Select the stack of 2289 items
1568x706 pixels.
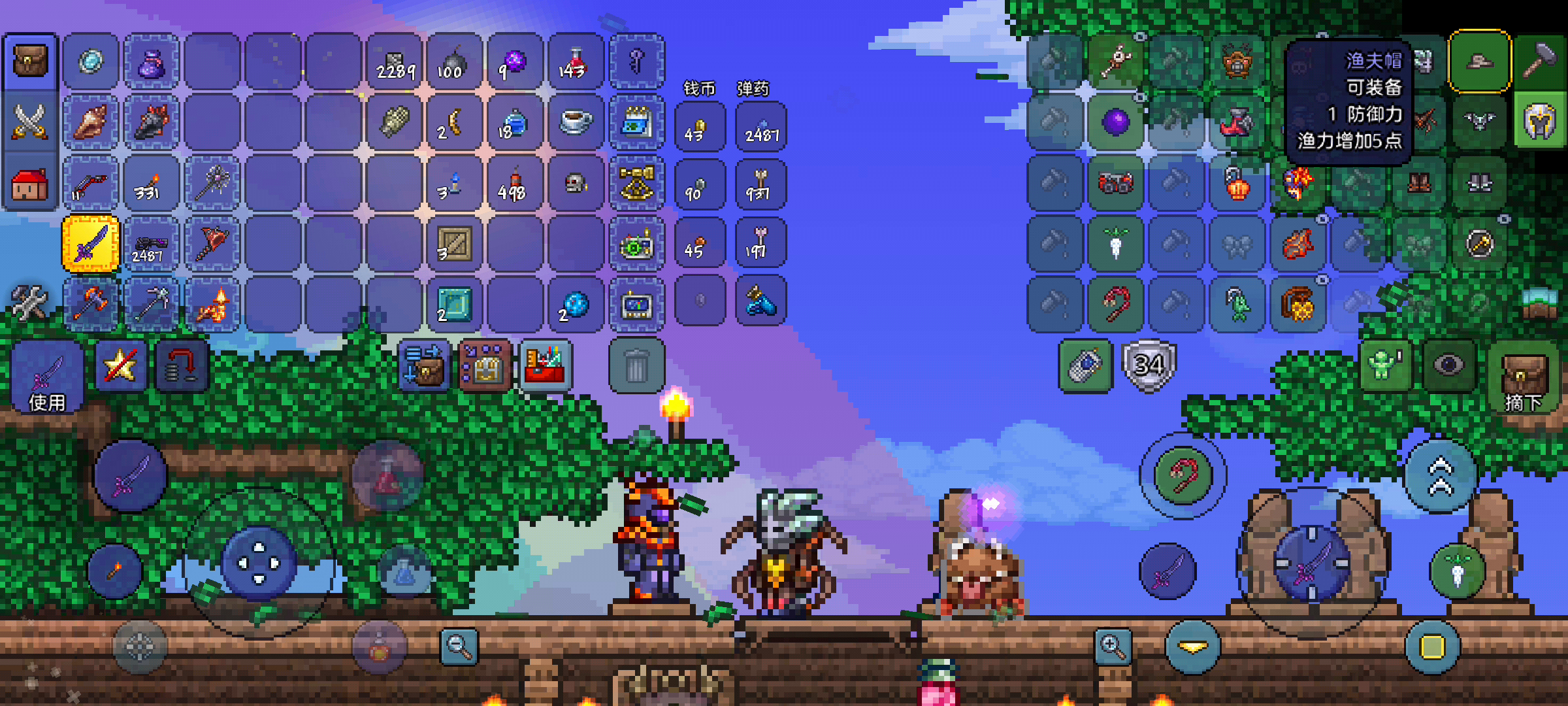click(x=395, y=63)
